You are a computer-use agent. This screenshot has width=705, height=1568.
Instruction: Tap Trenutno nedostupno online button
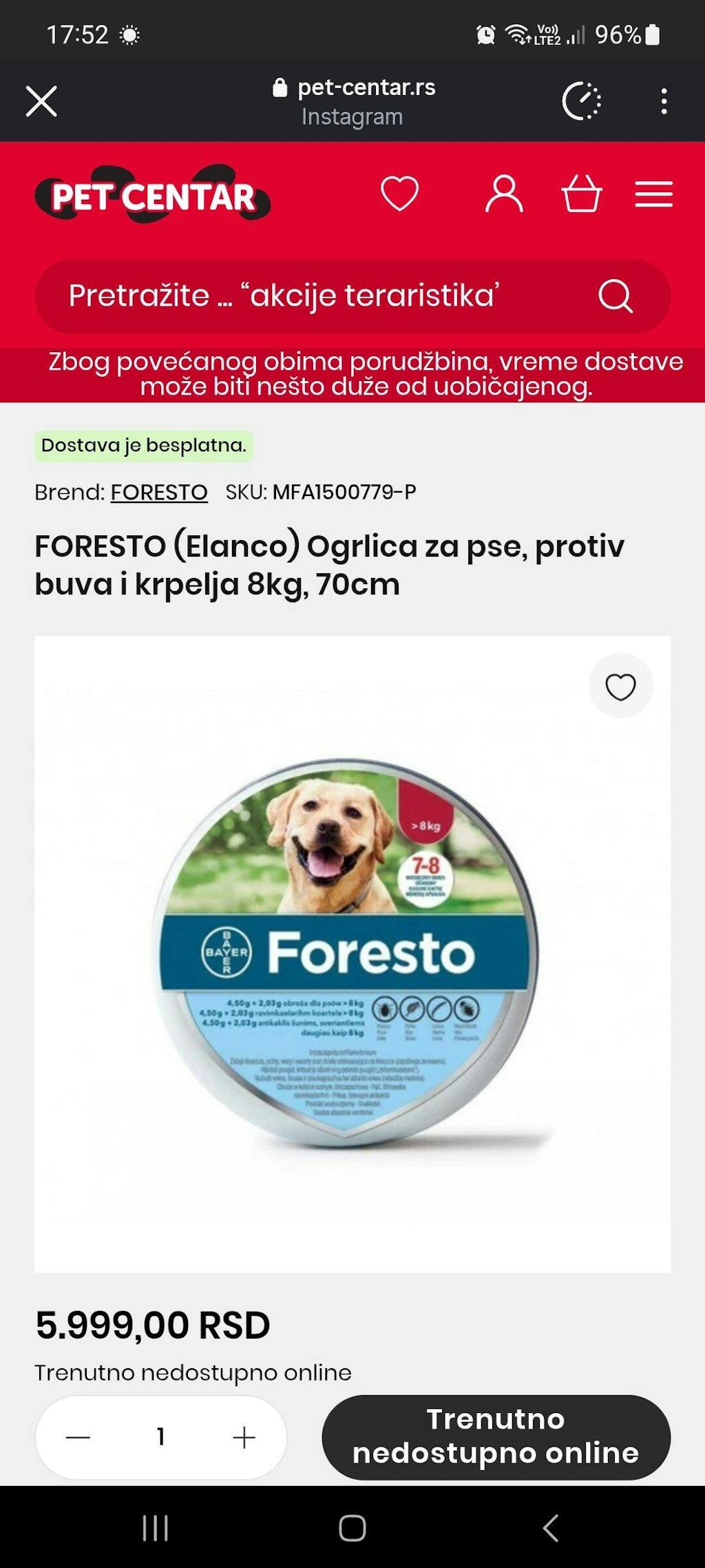(496, 1436)
